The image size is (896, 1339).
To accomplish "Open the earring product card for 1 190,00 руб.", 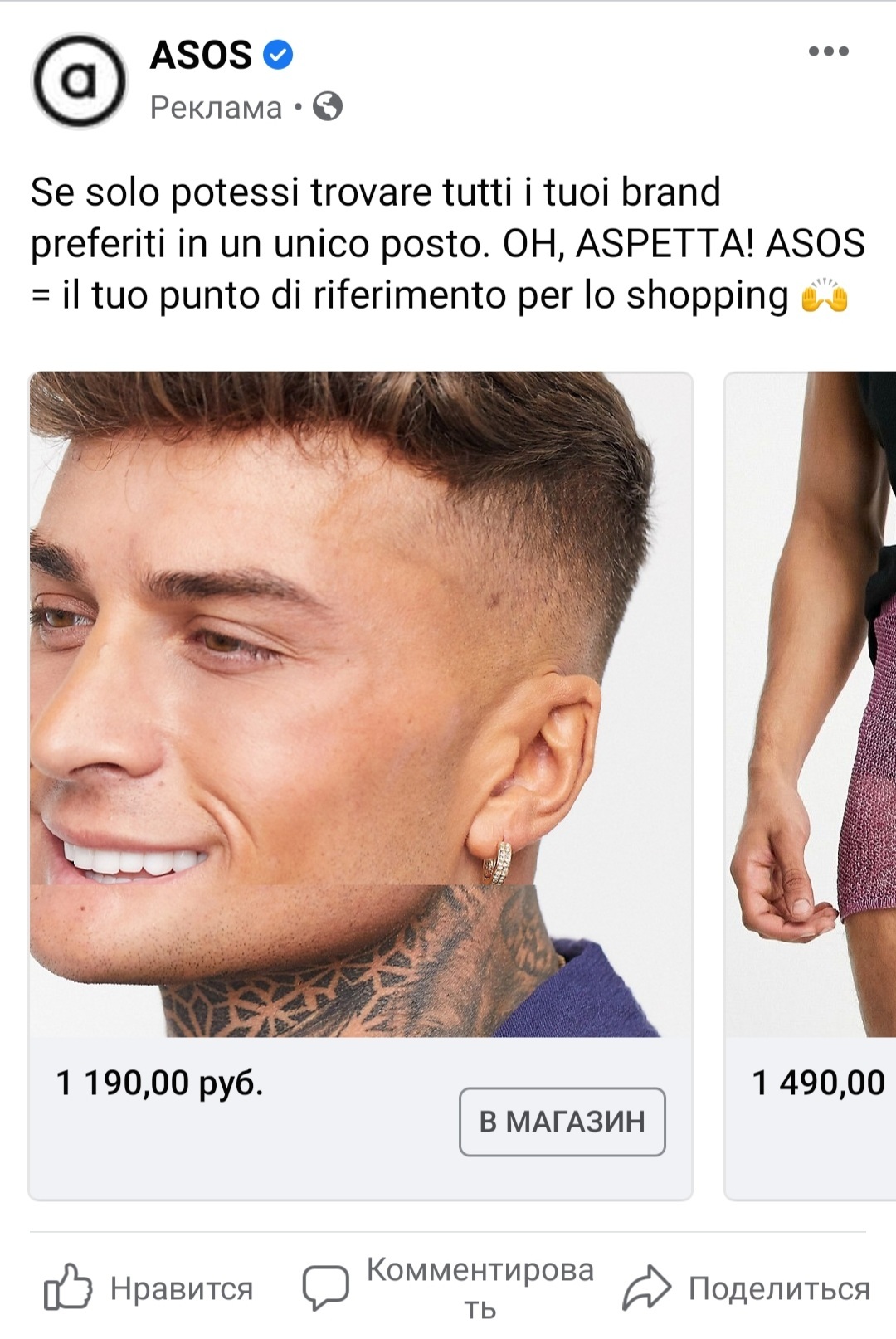I will point(360,705).
